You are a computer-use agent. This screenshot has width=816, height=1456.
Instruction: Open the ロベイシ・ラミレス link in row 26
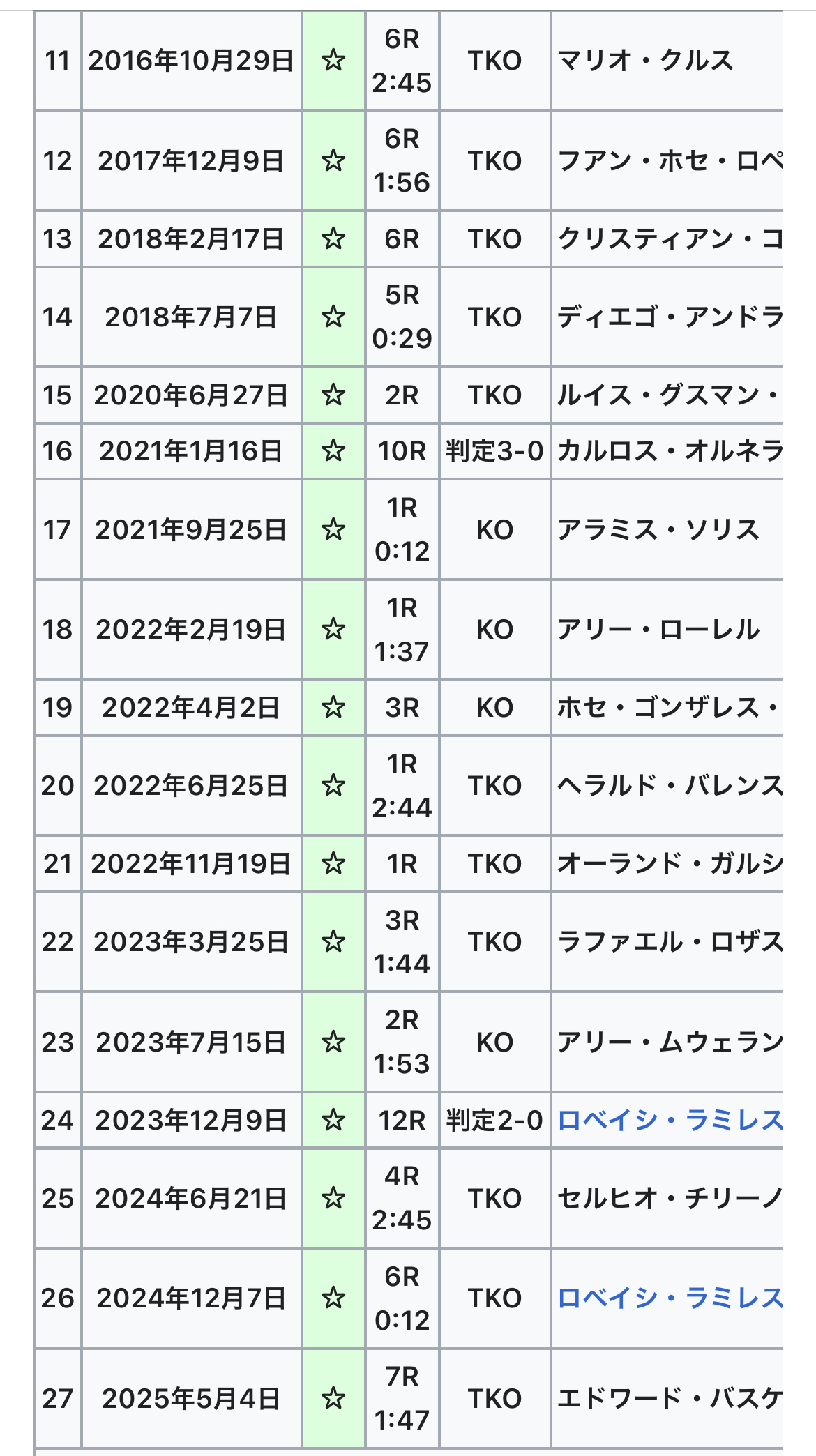670,1298
